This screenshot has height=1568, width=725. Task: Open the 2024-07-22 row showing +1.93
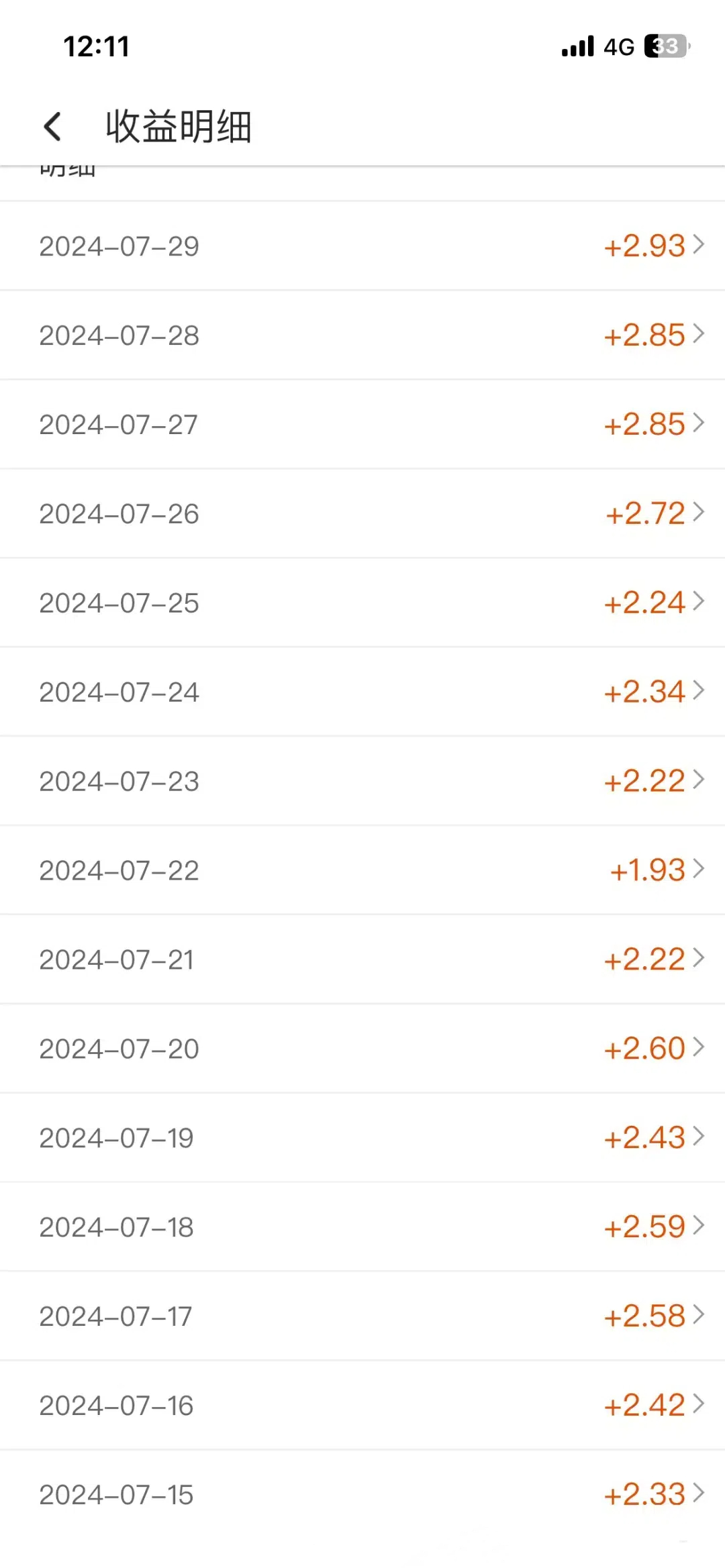(x=362, y=870)
